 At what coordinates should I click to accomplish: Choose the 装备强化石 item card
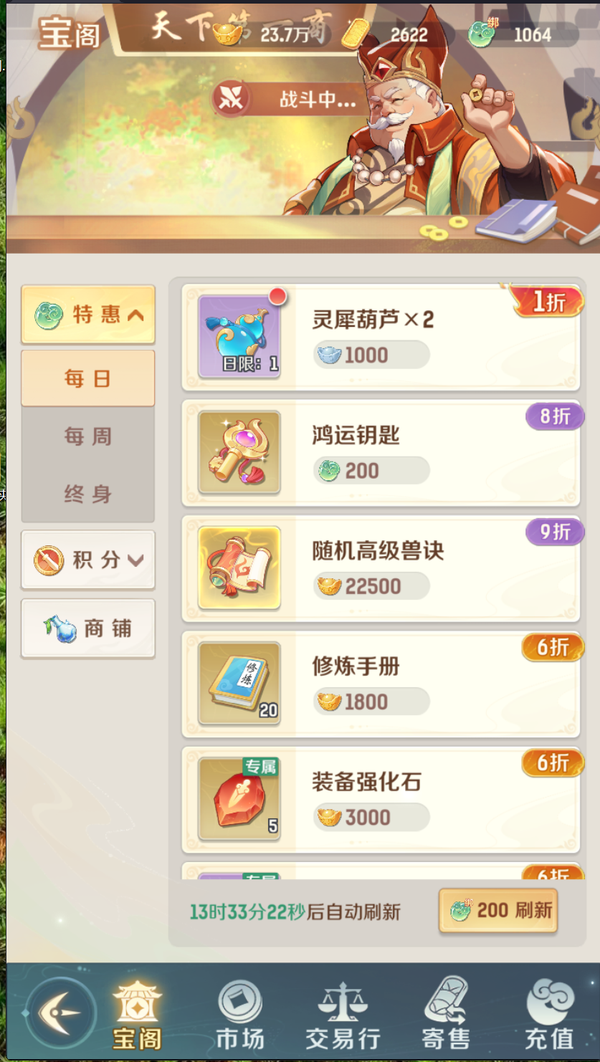point(380,799)
